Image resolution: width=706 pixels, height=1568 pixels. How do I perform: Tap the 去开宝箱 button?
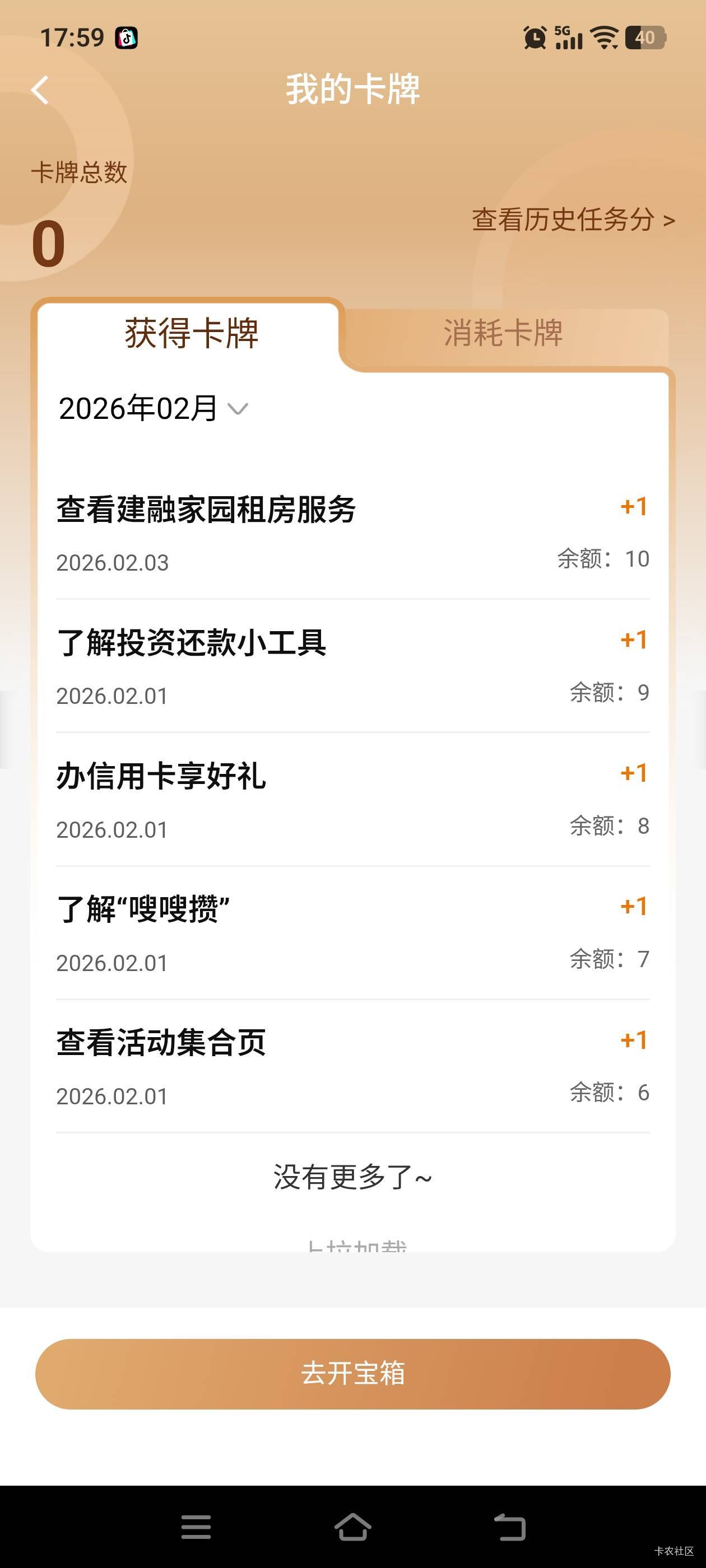[x=352, y=1374]
